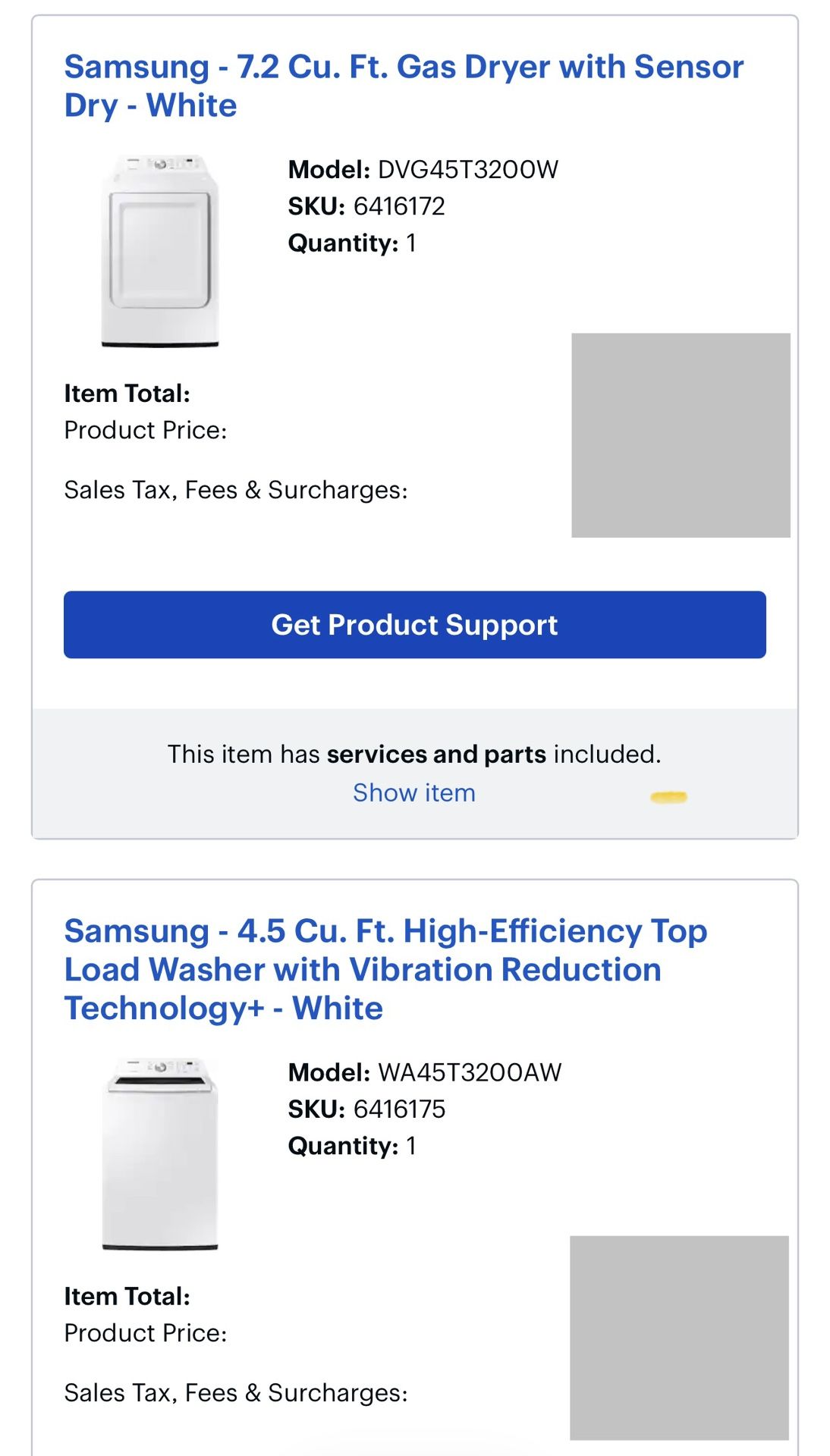Image resolution: width=830 pixels, height=1456 pixels.
Task: Click Sales Tax, Fees & Surcharges for the dryer
Action: click(x=235, y=489)
